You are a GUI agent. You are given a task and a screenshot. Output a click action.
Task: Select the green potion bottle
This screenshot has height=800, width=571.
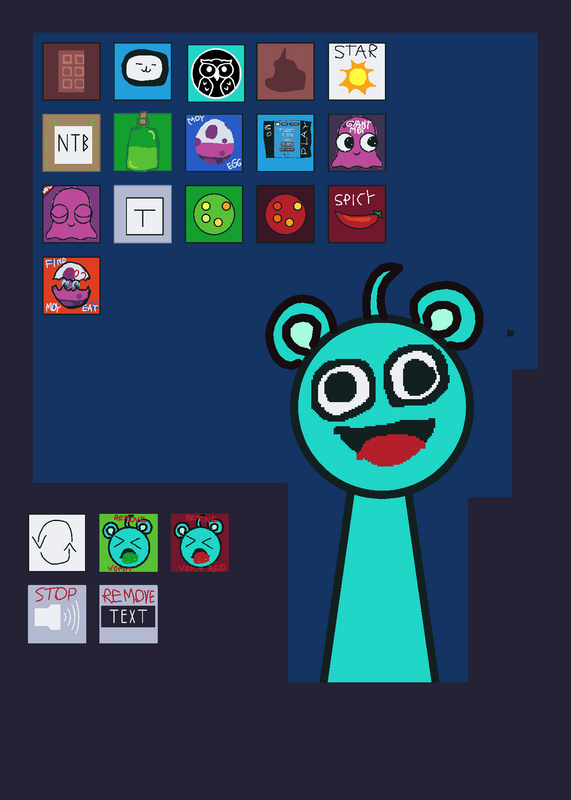coord(142,142)
